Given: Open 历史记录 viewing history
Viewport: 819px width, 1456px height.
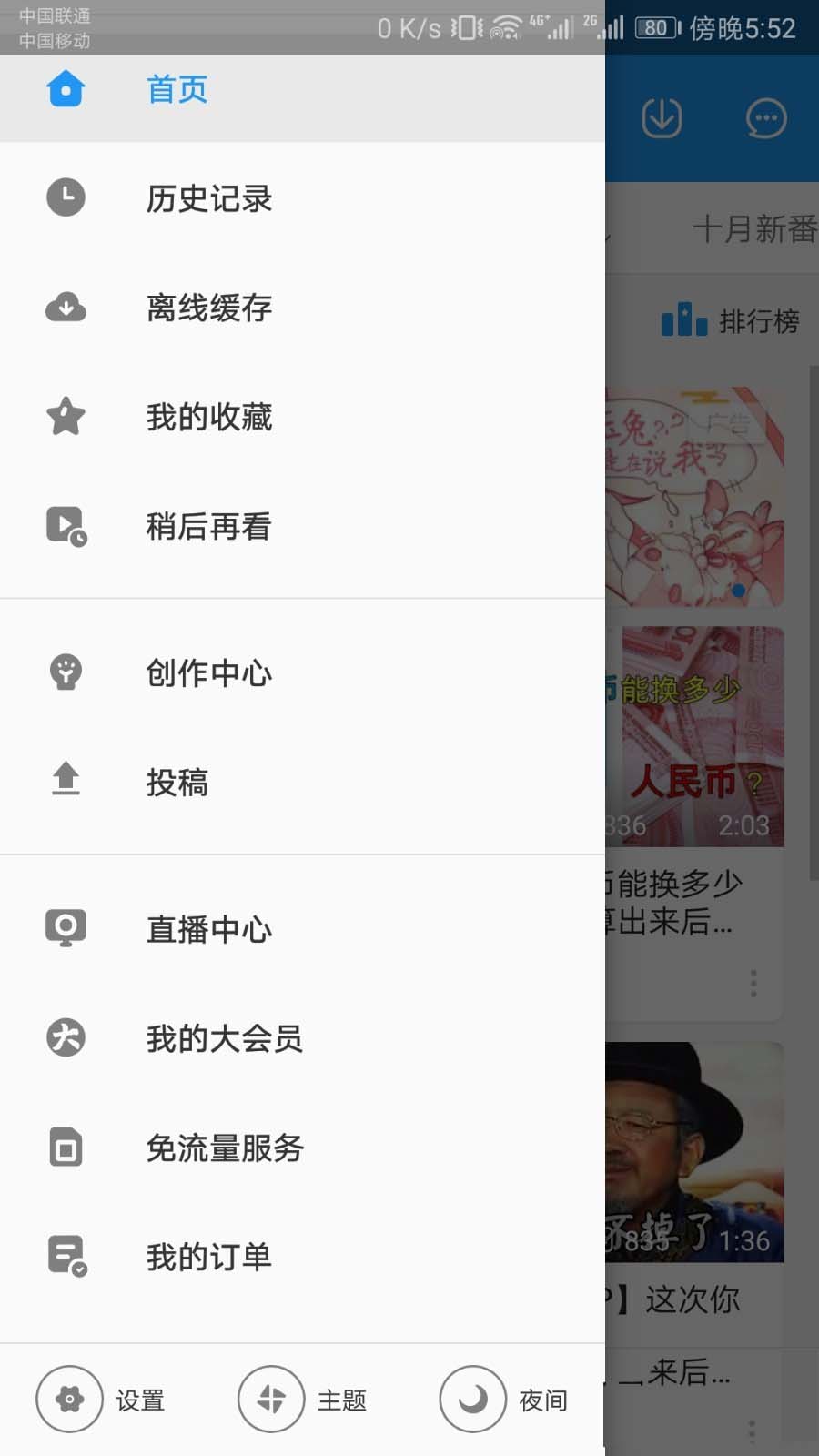Looking at the screenshot, I should point(209,198).
